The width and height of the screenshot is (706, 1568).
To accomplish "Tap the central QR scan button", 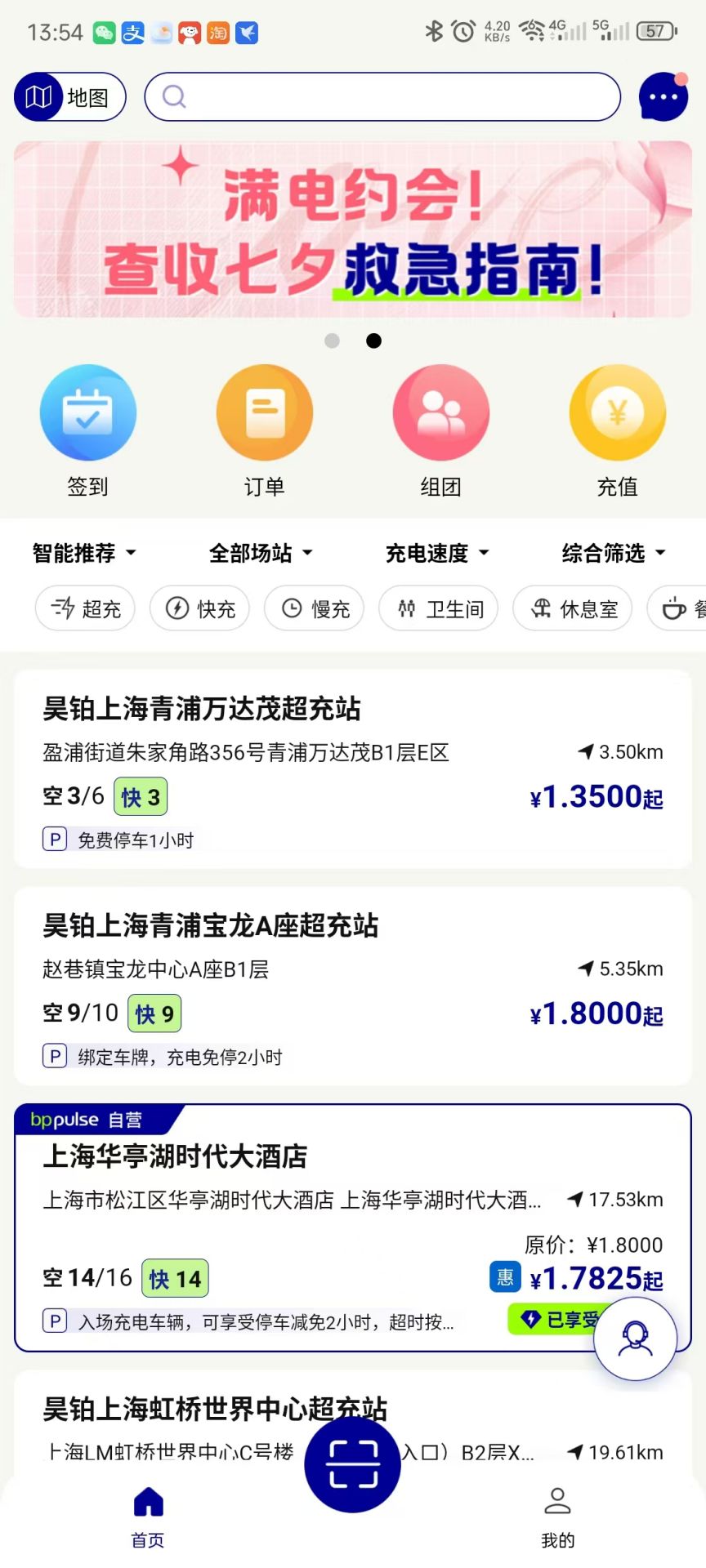I will click(x=351, y=1464).
